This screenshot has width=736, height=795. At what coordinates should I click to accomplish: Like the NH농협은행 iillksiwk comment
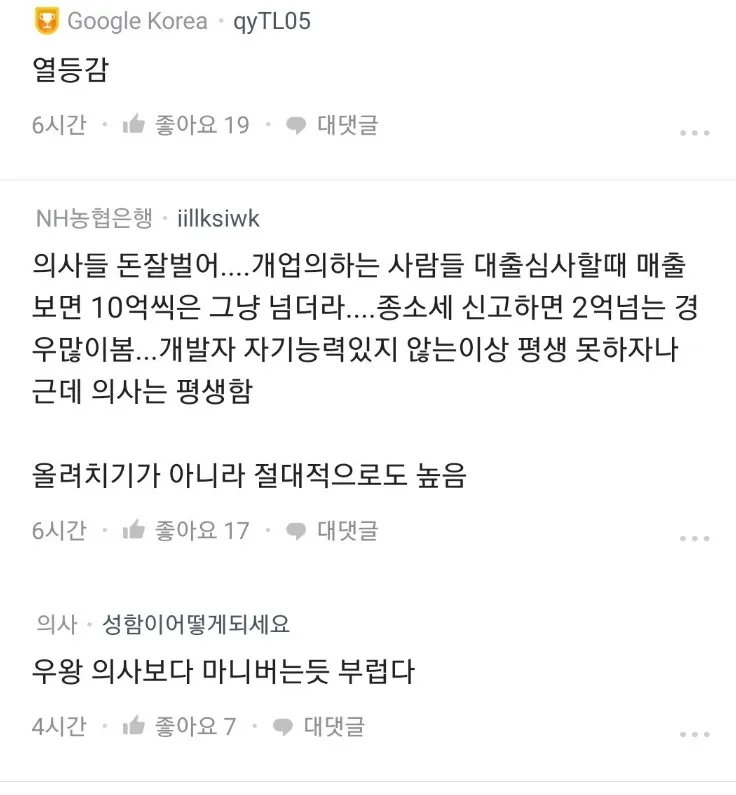(x=186, y=531)
